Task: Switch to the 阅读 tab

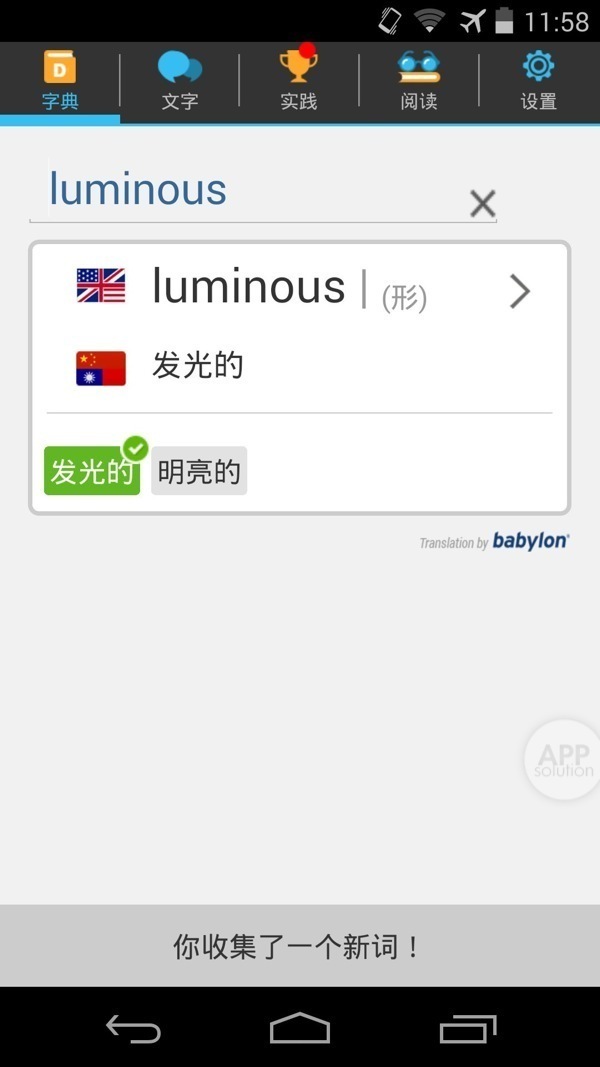Action: (419, 82)
